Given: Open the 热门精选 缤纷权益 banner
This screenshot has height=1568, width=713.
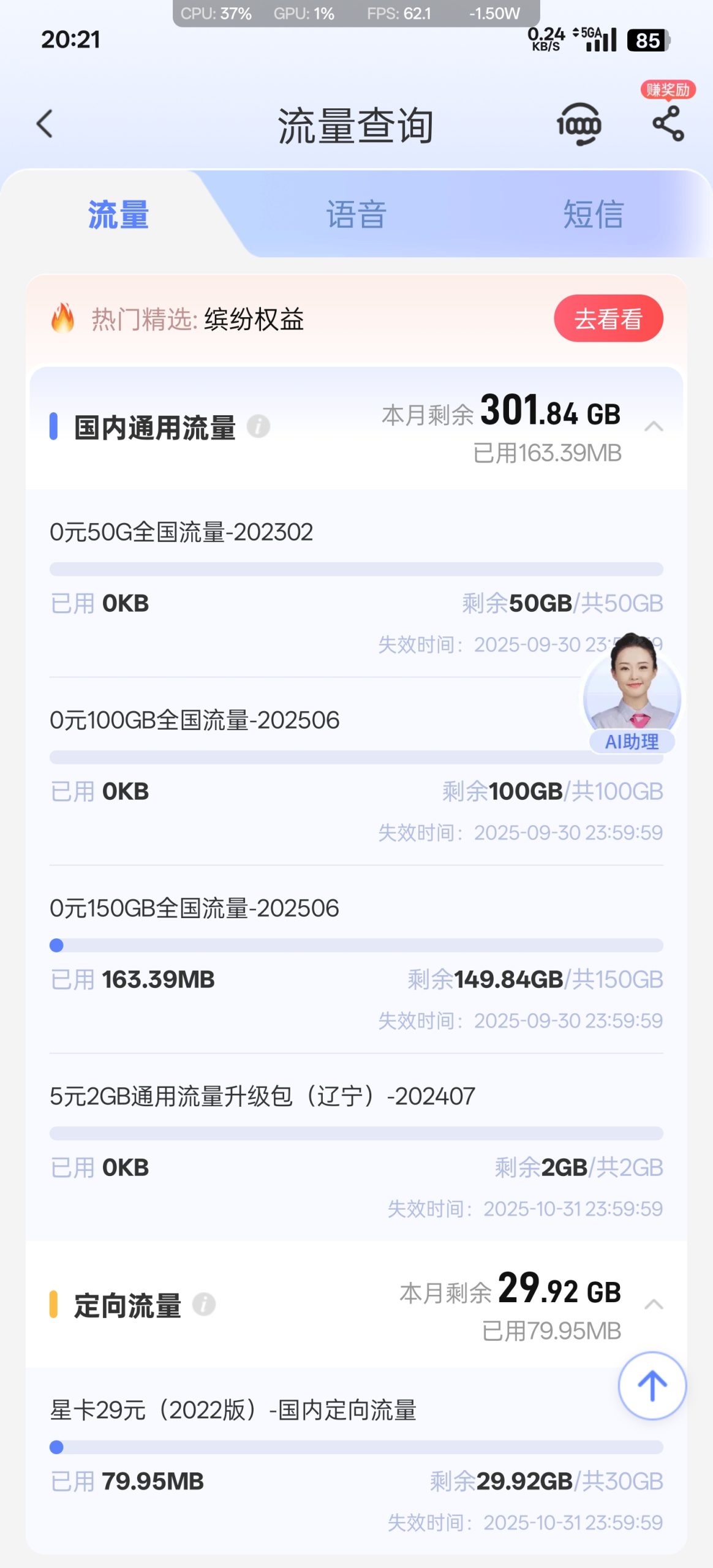Looking at the screenshot, I should coord(254,319).
